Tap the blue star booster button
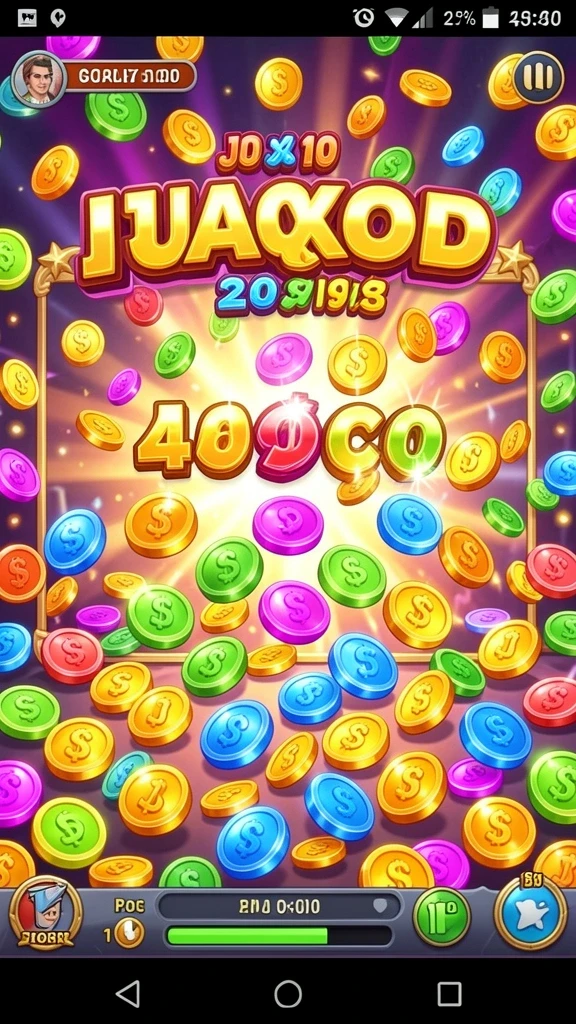 [530, 915]
